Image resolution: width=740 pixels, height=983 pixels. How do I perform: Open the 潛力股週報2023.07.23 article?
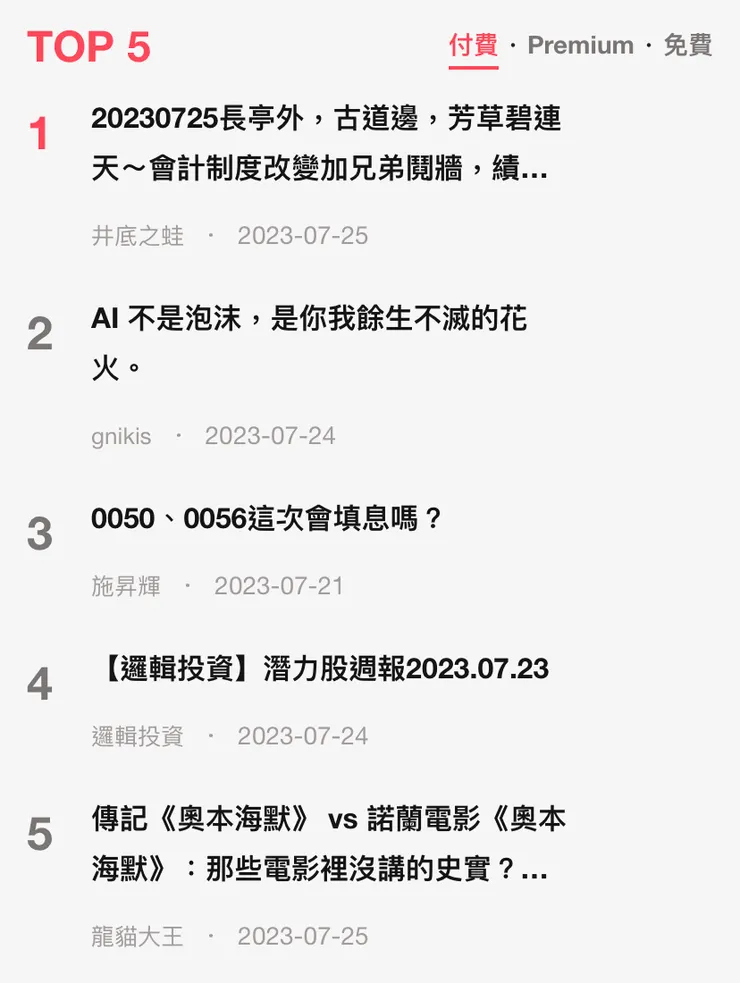click(x=320, y=669)
